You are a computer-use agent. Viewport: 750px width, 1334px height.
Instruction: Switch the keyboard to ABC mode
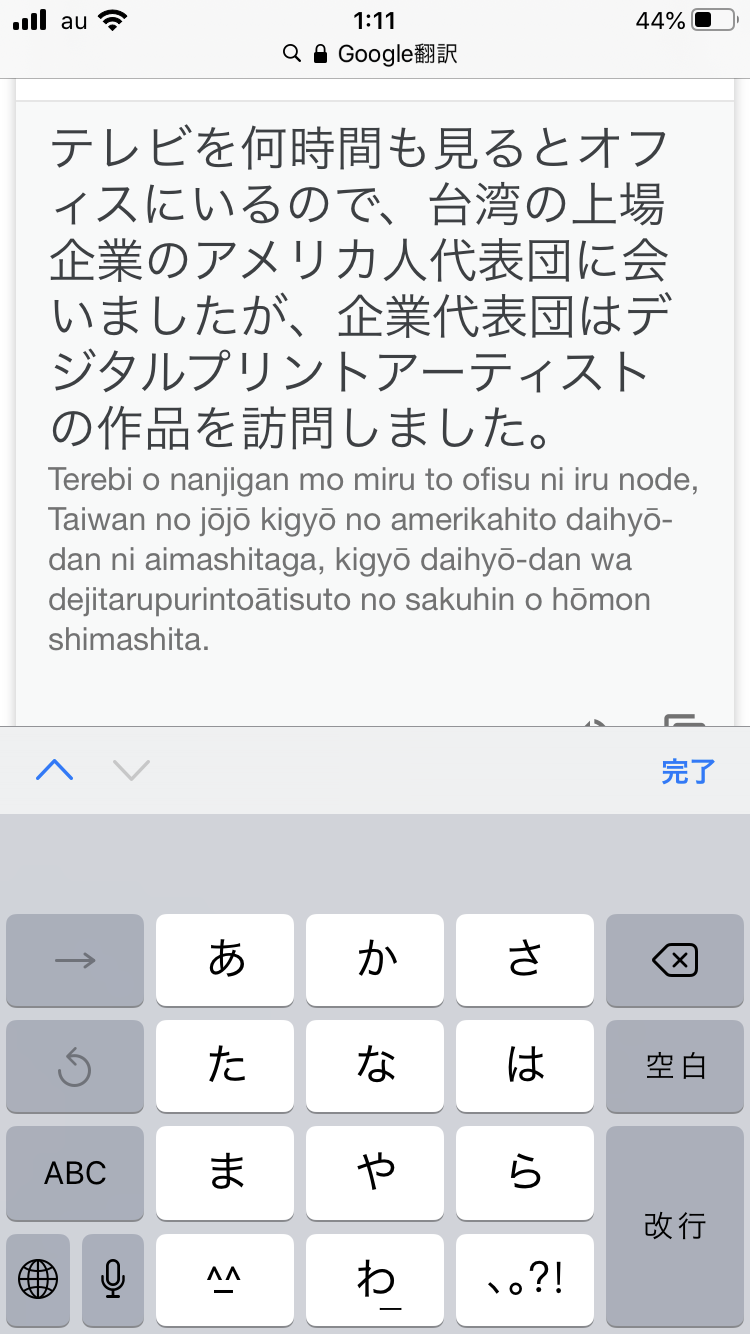click(x=75, y=1172)
